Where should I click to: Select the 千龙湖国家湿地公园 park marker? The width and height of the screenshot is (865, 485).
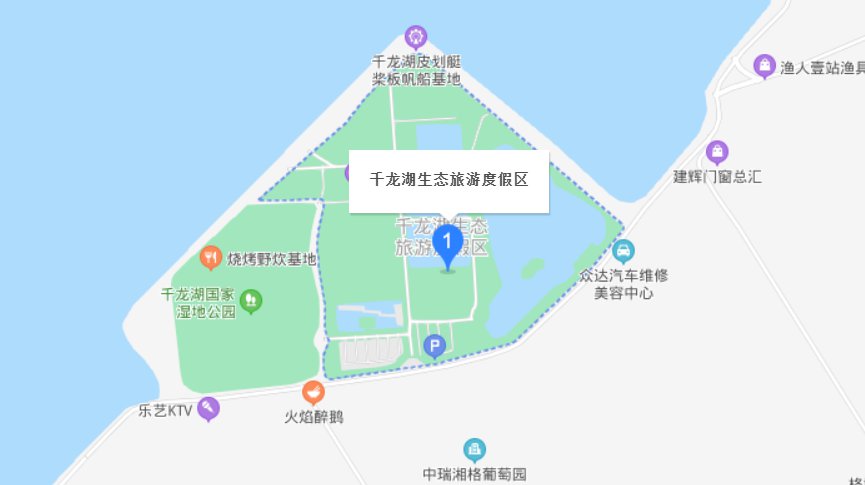(x=252, y=298)
